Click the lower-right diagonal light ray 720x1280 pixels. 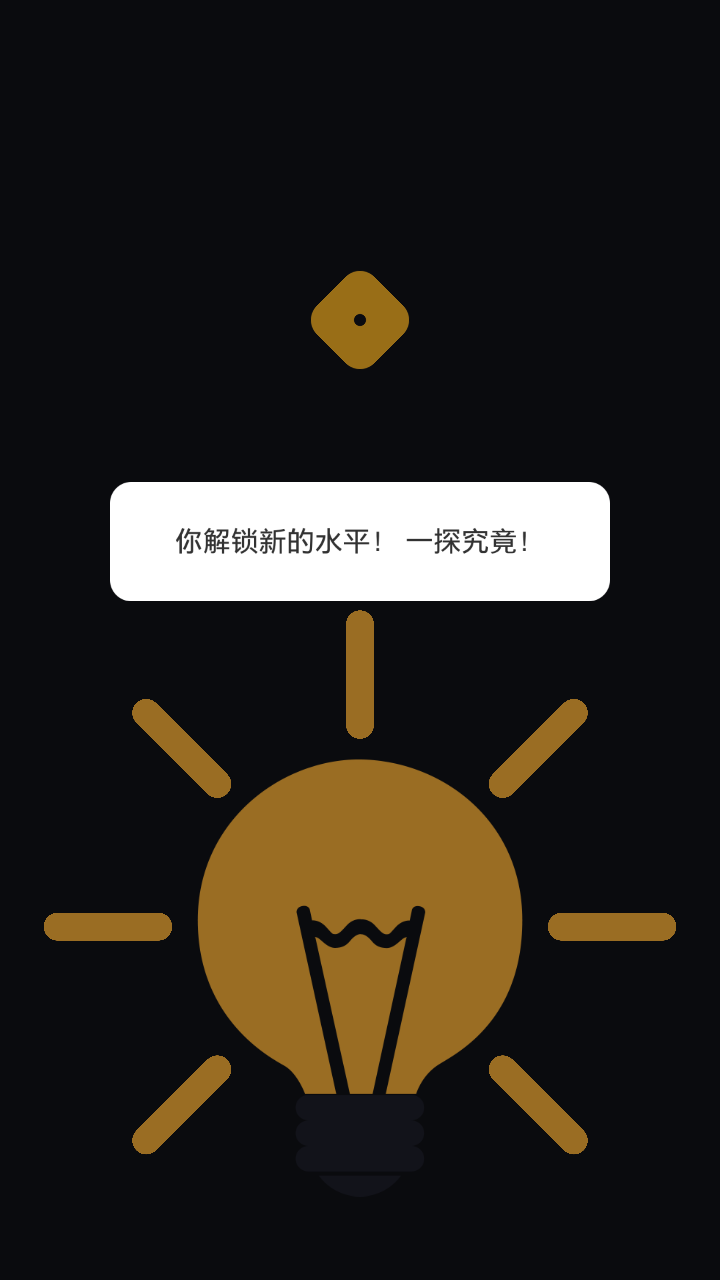pos(540,1105)
